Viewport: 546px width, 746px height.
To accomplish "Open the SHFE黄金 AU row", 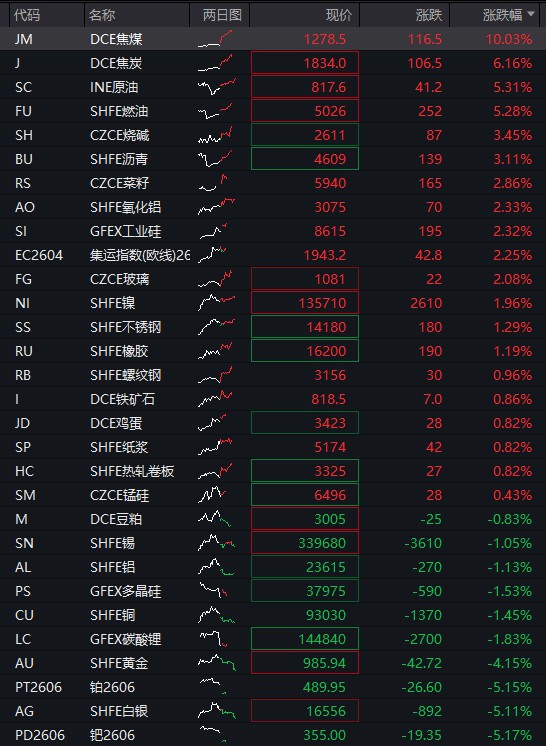I will coord(273,663).
